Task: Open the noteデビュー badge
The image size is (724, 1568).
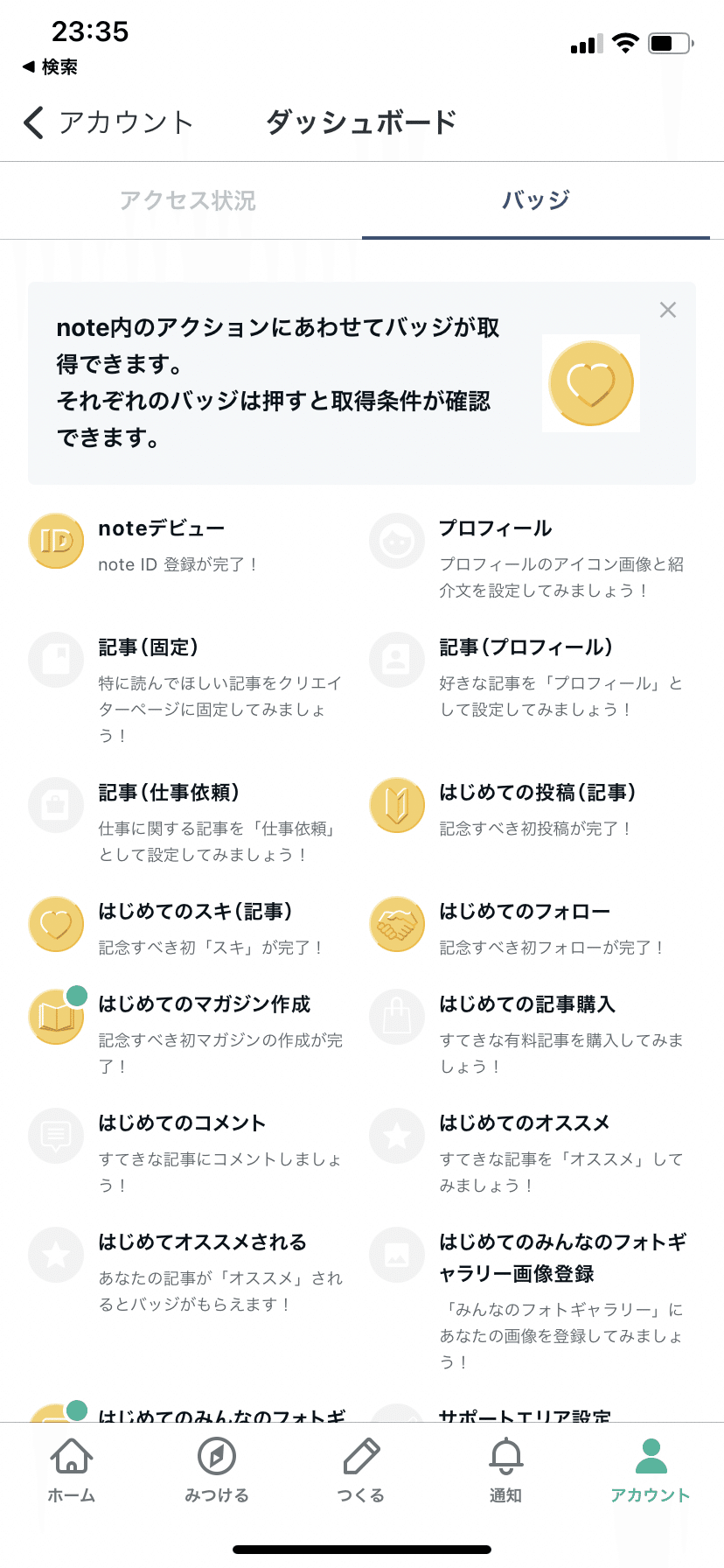Action: click(x=186, y=545)
